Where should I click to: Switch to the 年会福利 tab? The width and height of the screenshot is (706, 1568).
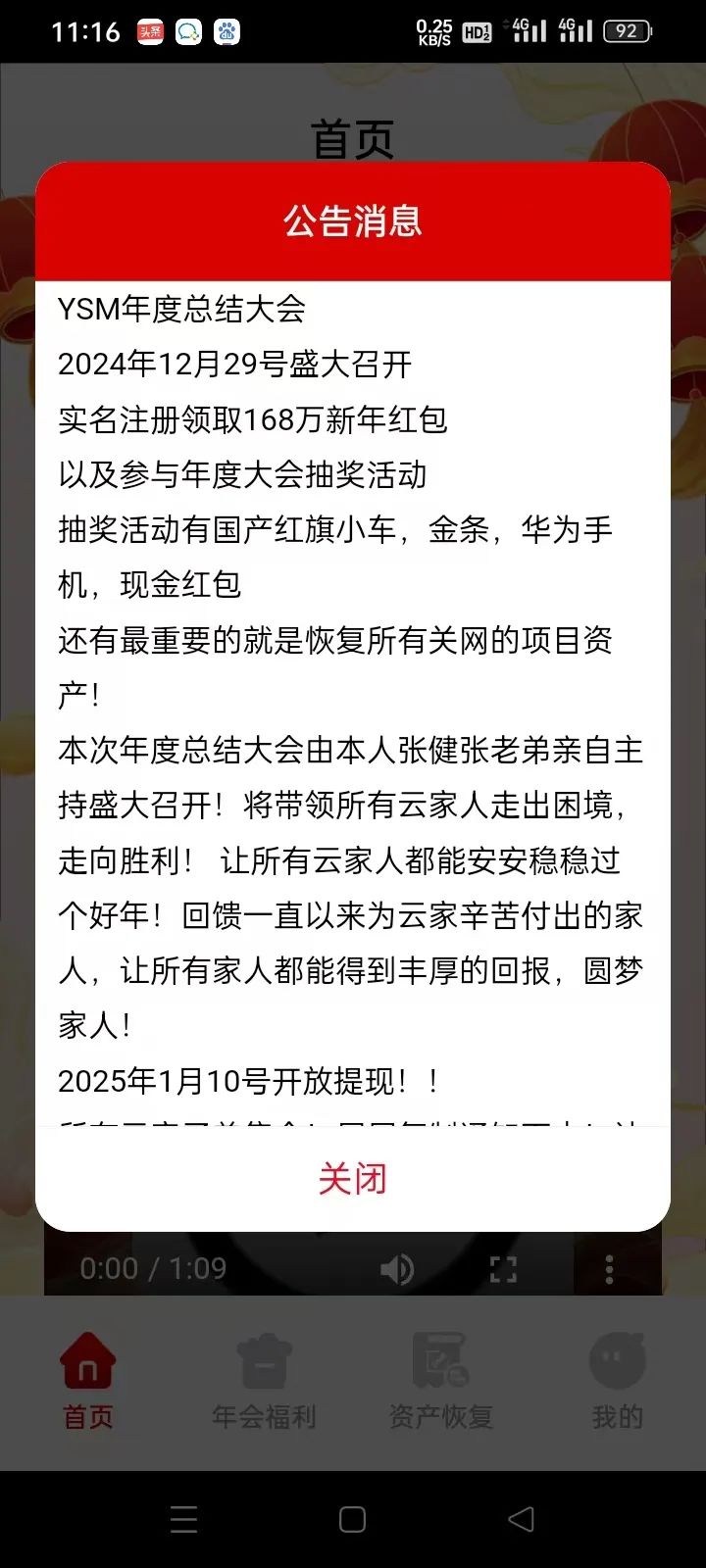tap(264, 1382)
